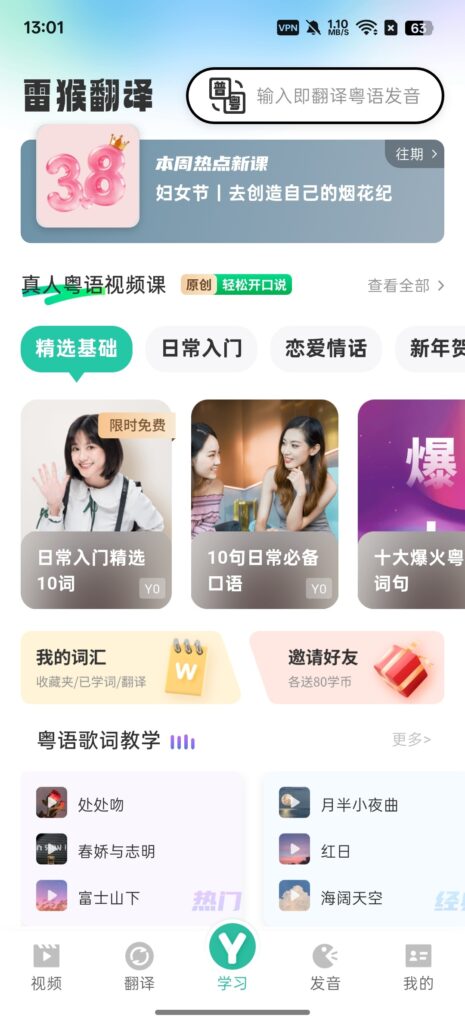Viewport: 465px width, 1024px height.
Task: Select the 日常入门 chip
Action: pos(201,349)
